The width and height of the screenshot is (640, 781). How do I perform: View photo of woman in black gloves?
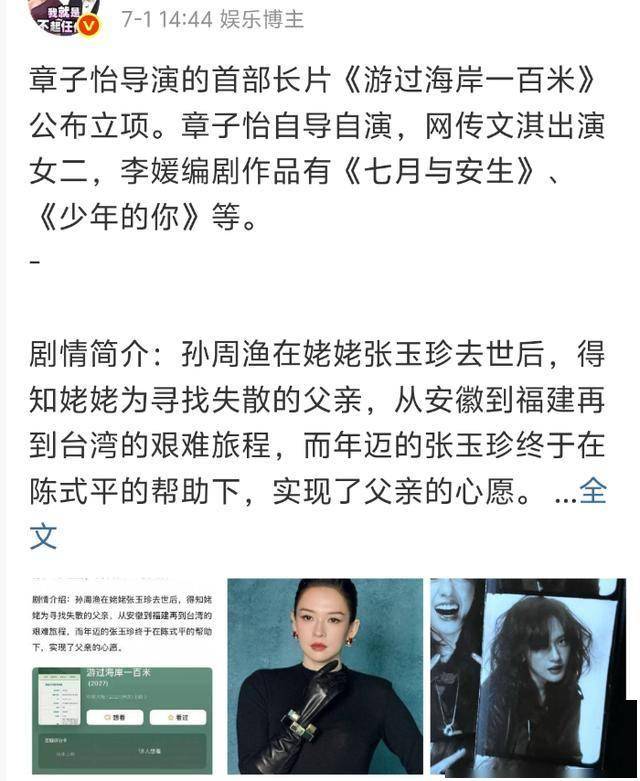coord(324,676)
